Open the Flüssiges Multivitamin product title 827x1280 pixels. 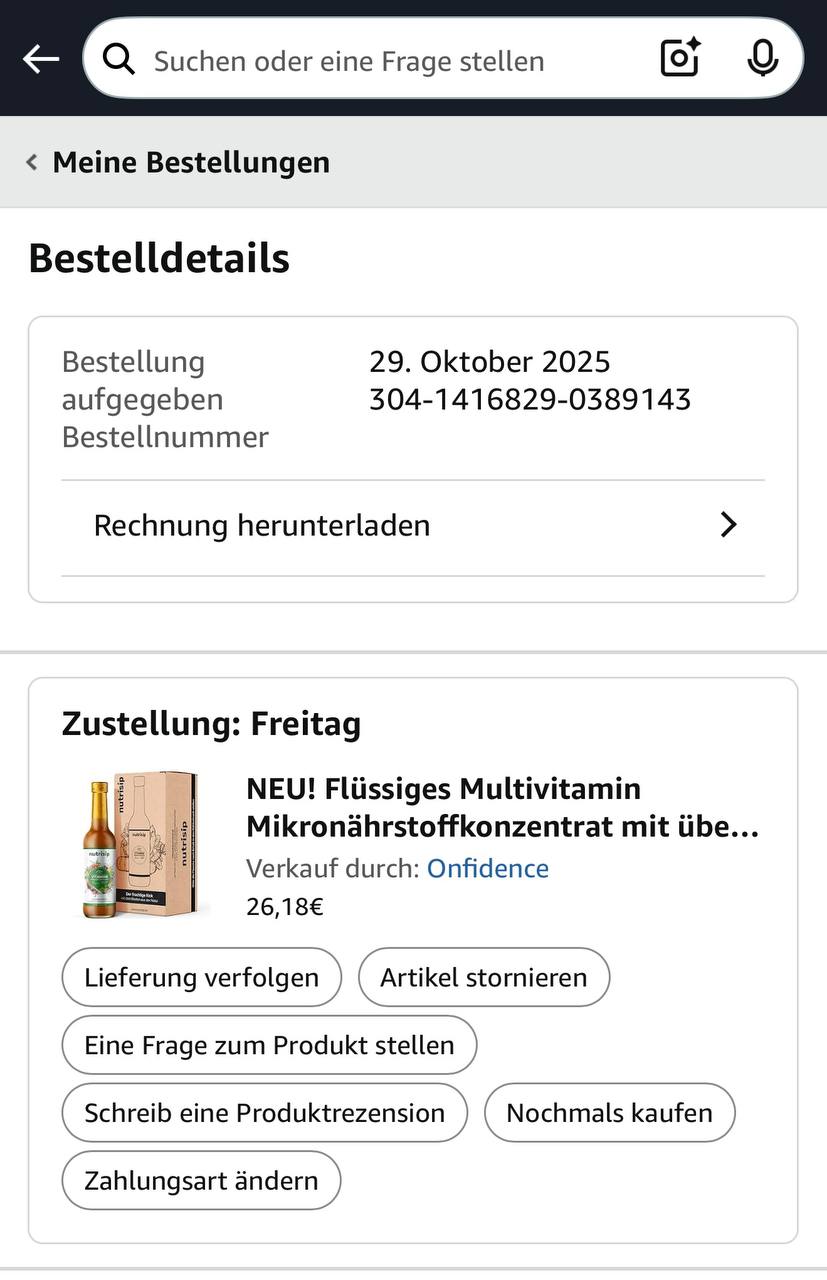click(x=502, y=808)
